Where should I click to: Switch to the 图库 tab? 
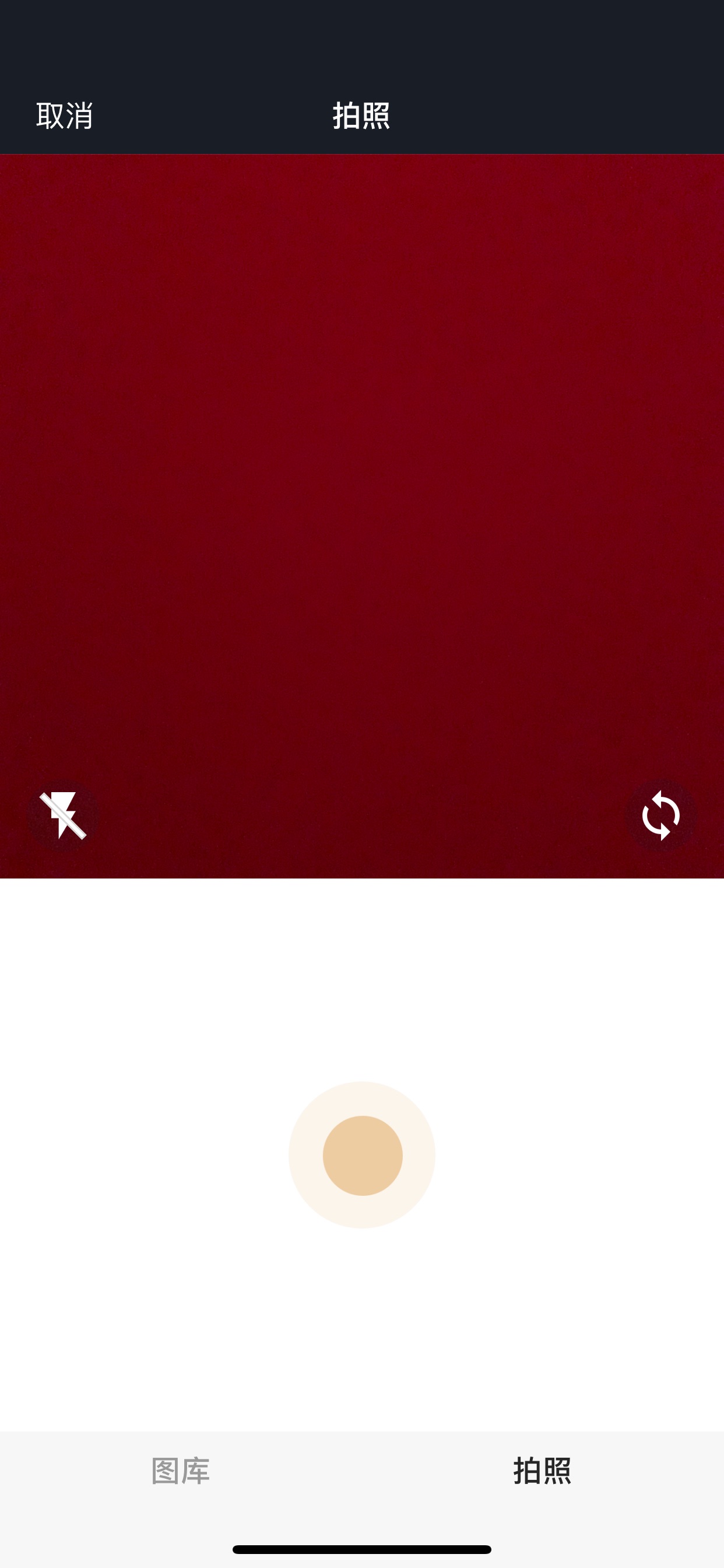click(181, 1471)
